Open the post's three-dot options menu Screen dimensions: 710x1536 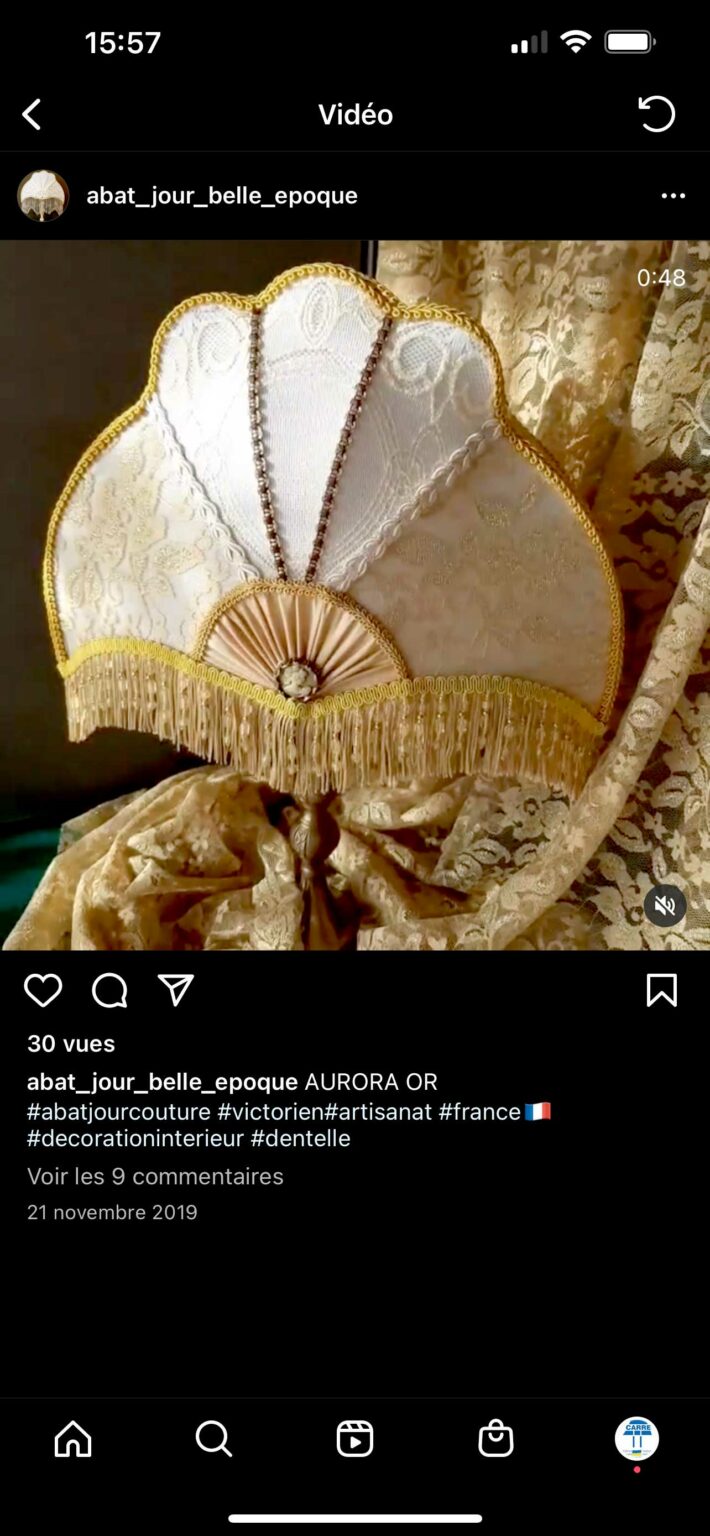673,196
